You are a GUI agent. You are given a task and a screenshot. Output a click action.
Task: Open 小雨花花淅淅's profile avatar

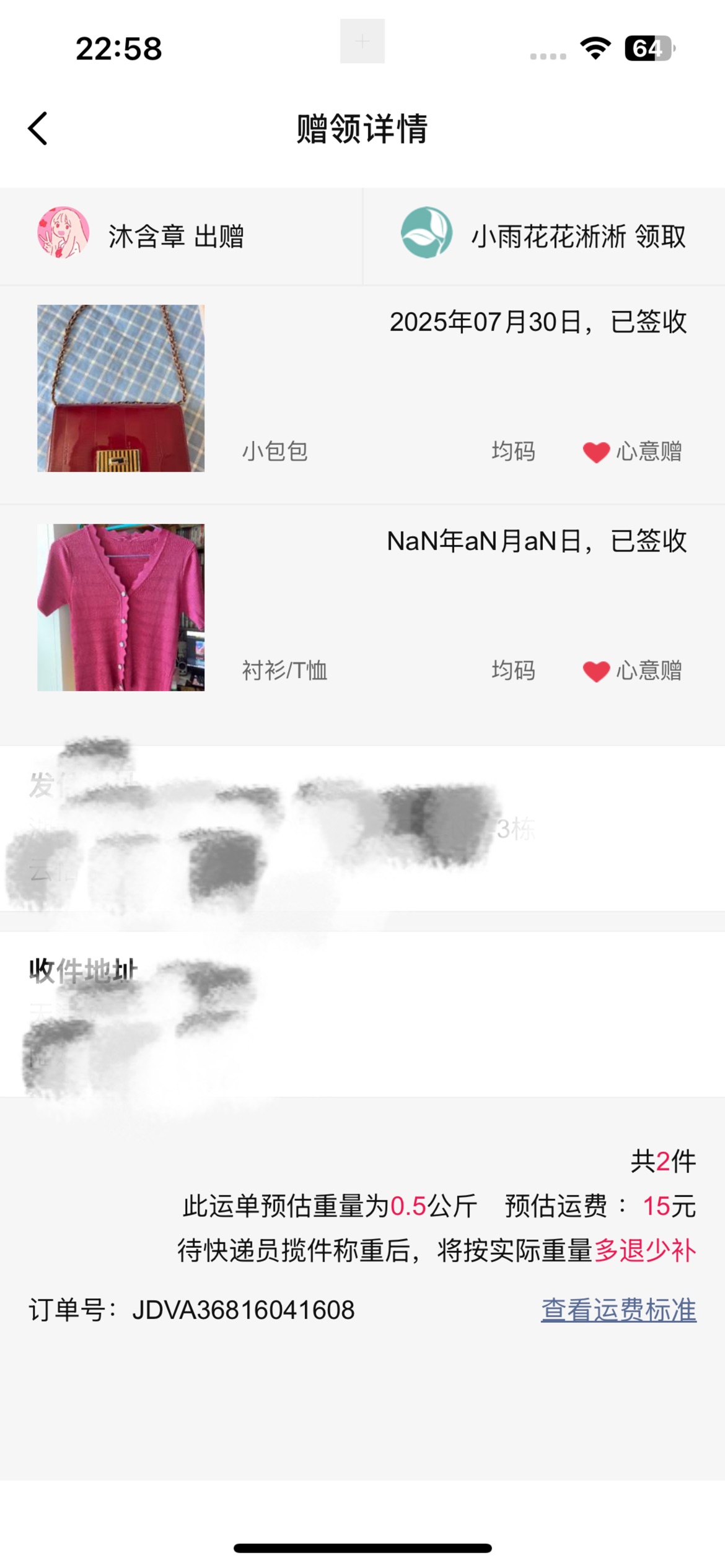426,233
